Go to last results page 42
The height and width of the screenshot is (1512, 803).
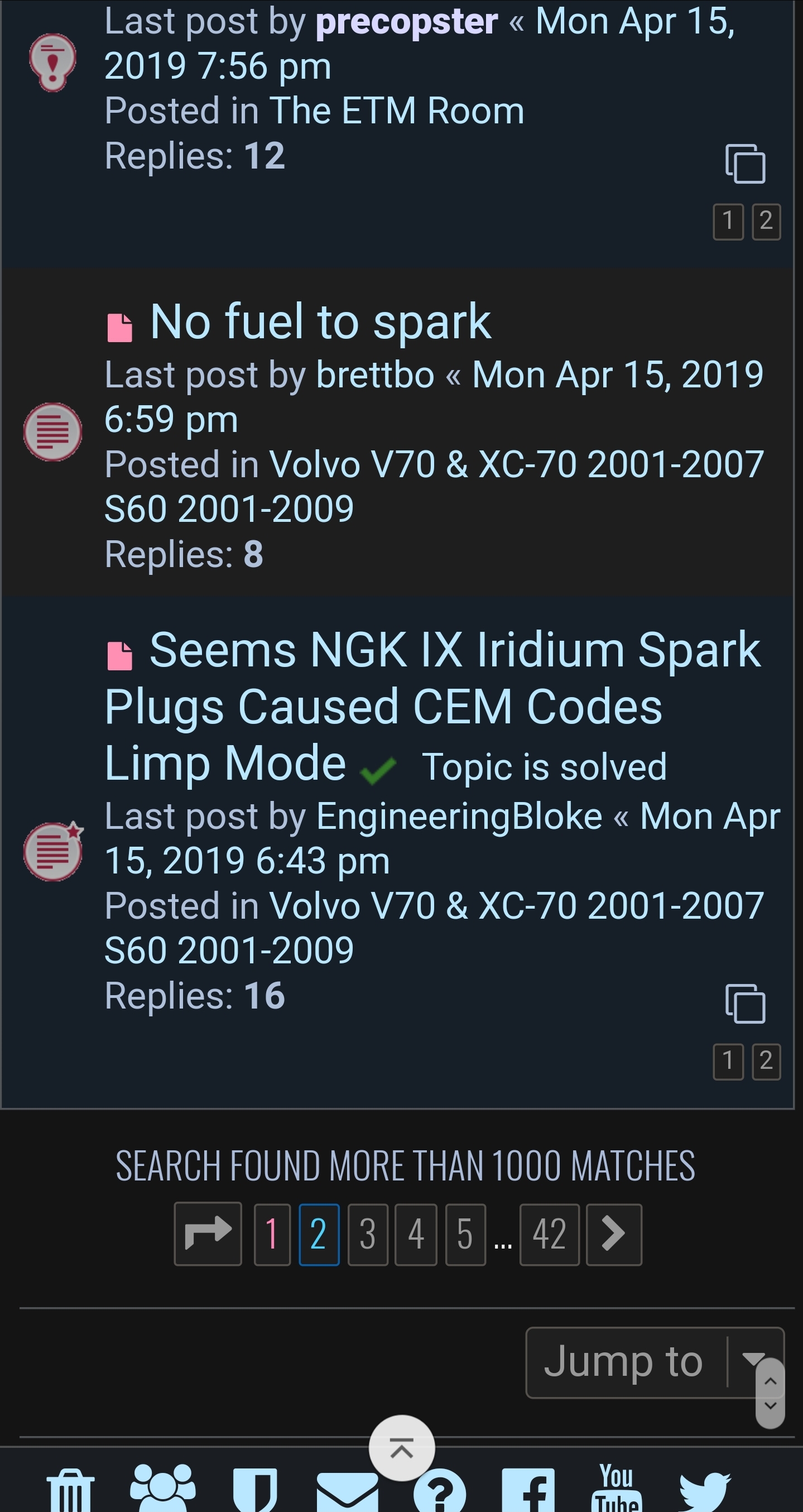click(x=549, y=1235)
